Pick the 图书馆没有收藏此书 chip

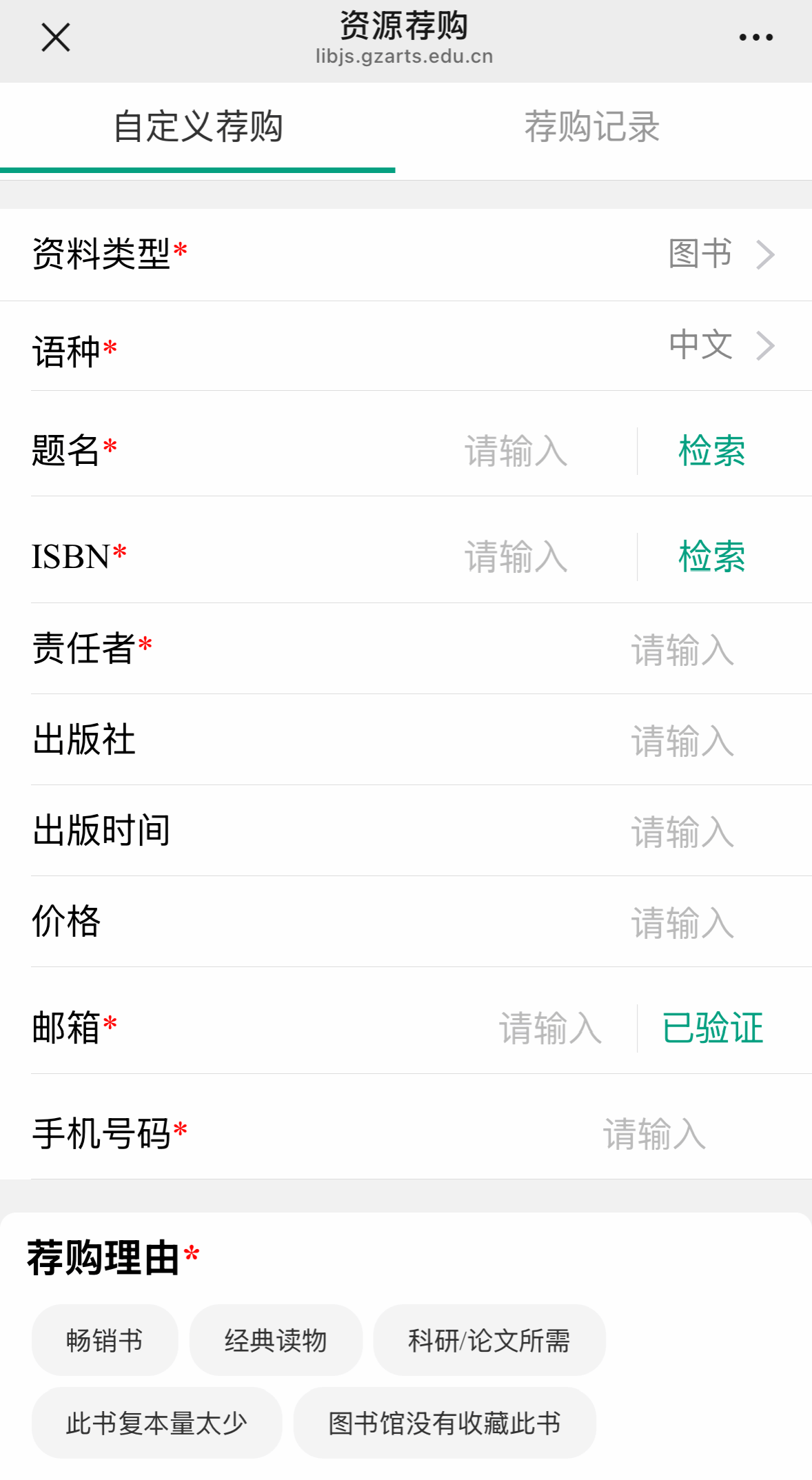click(x=445, y=1423)
